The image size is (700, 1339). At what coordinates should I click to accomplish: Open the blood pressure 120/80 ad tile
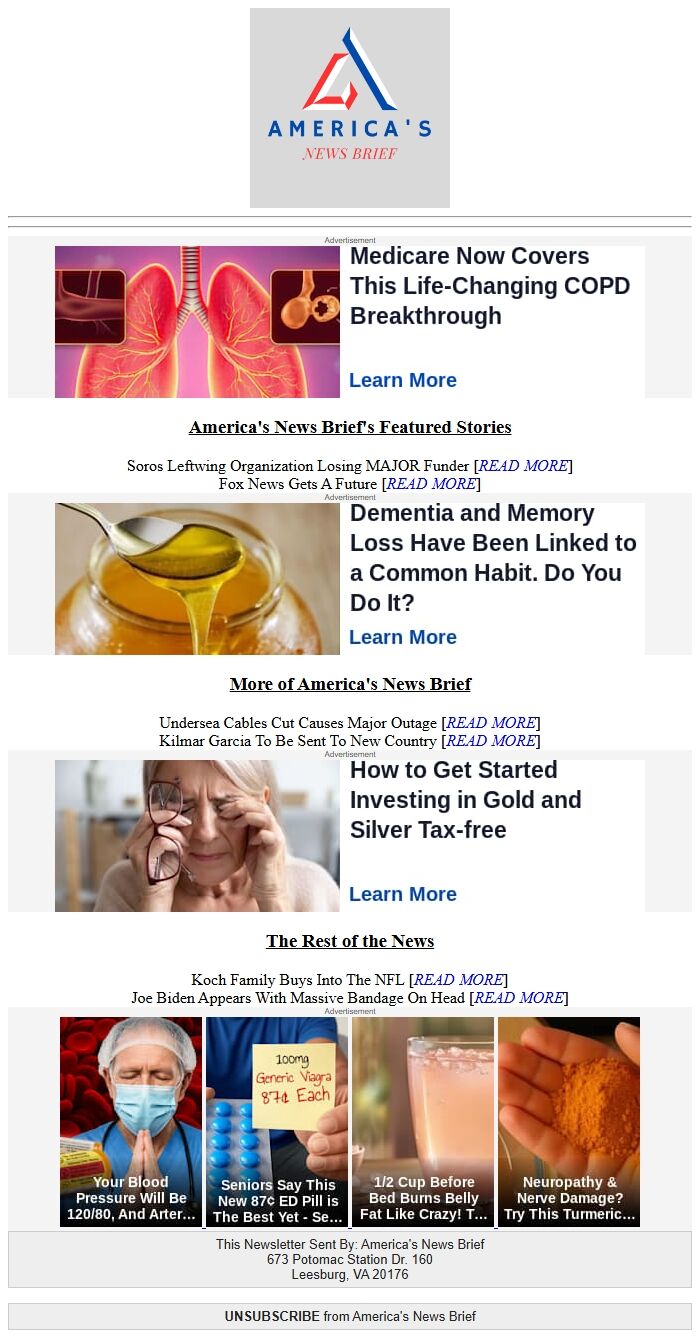pos(131,1121)
